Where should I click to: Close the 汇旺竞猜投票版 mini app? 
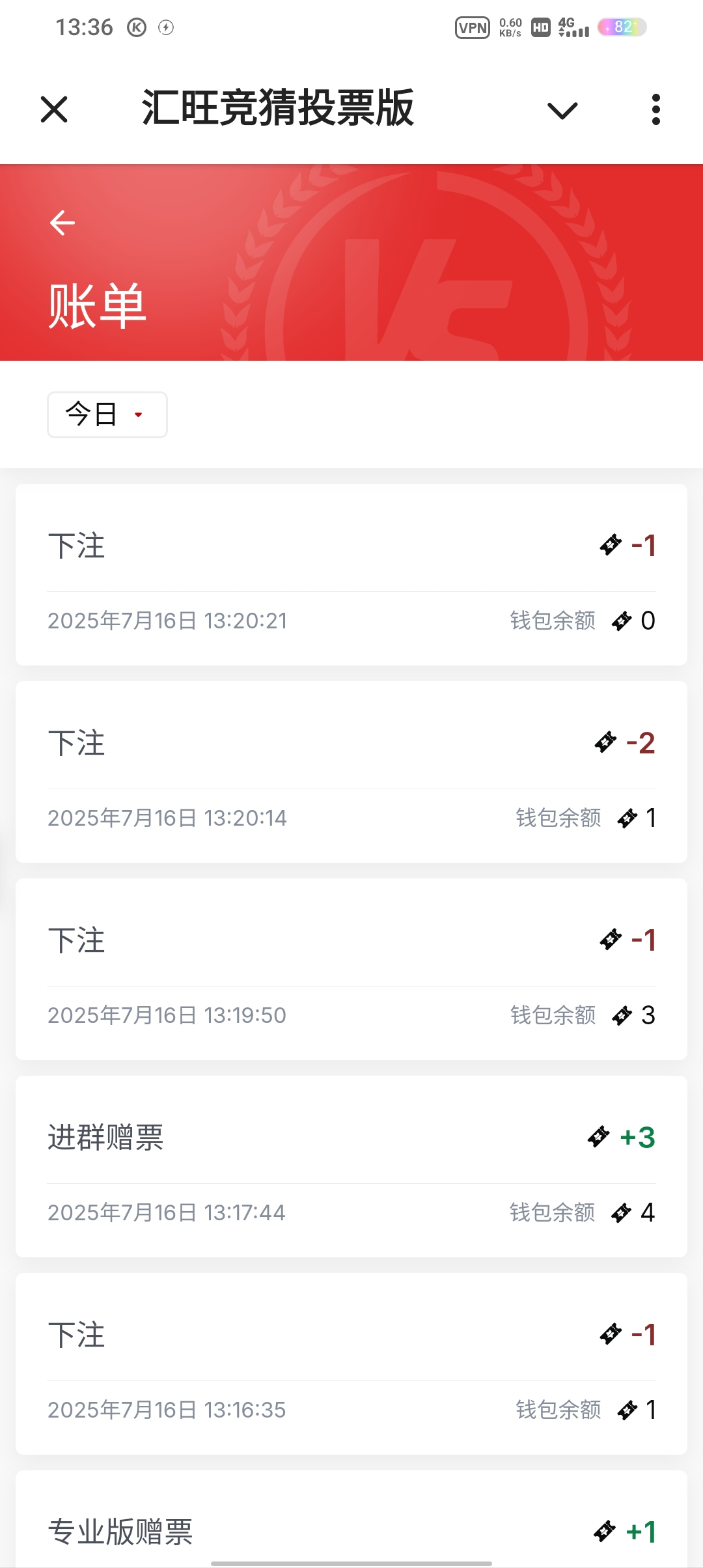54,109
